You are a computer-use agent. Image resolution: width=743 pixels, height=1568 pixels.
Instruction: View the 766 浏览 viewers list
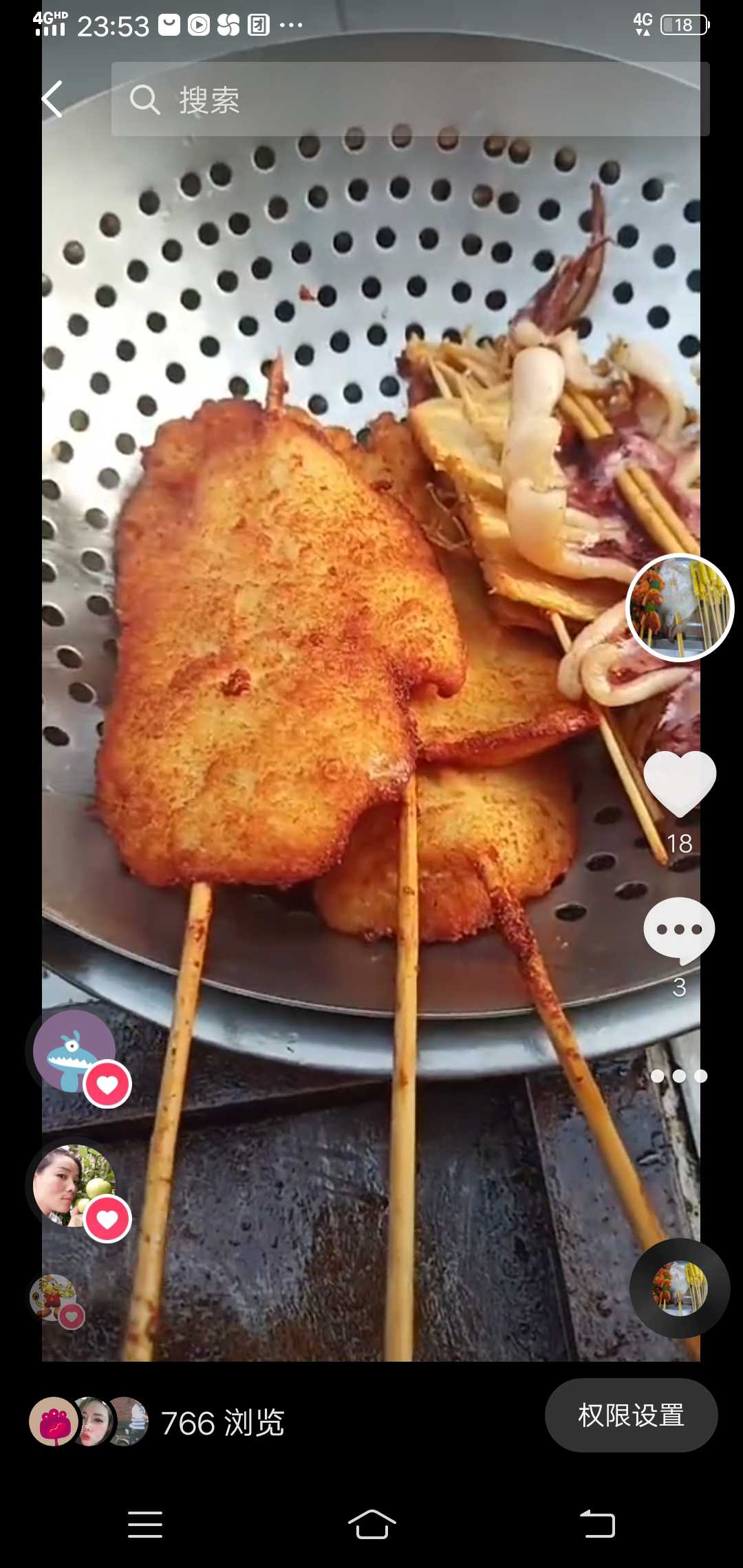158,1422
